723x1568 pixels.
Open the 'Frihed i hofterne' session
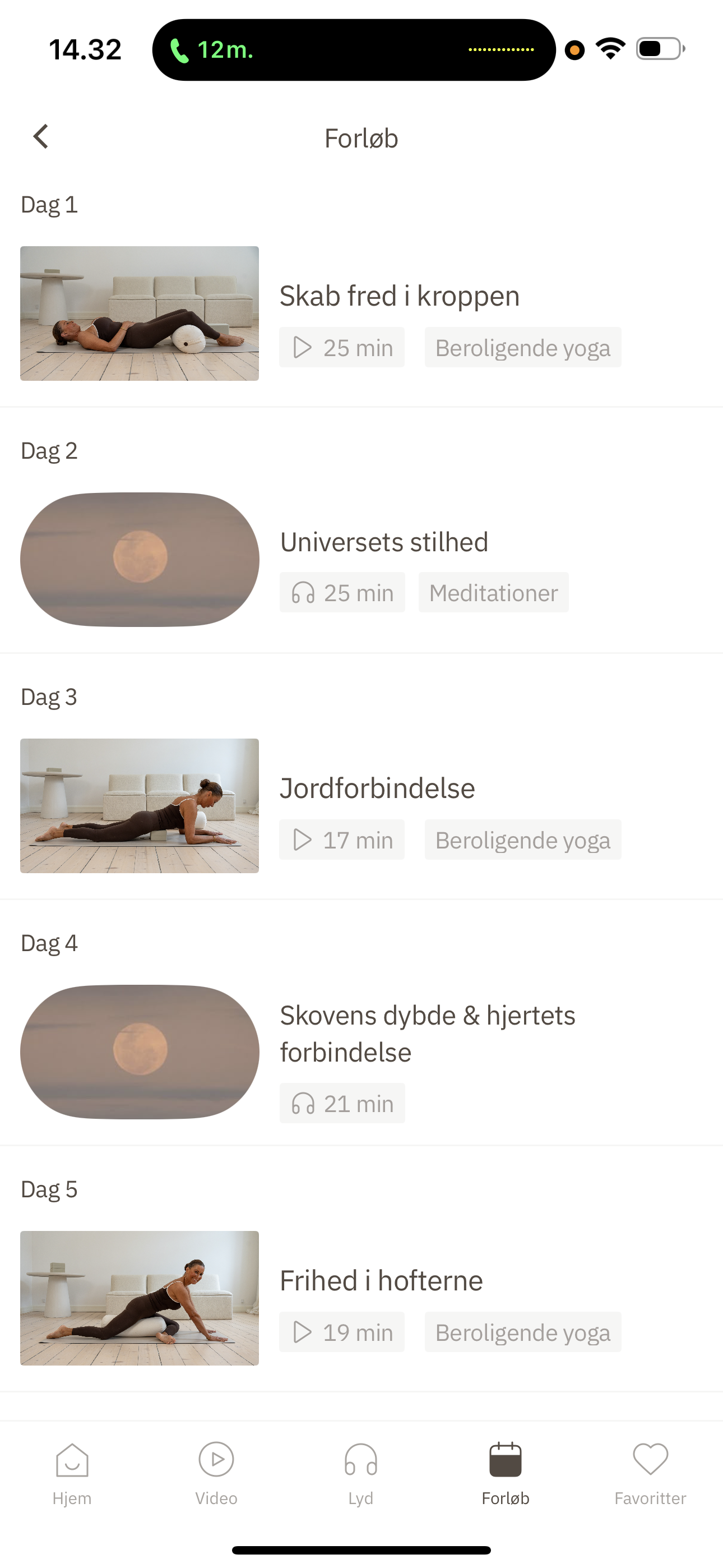tap(381, 1281)
